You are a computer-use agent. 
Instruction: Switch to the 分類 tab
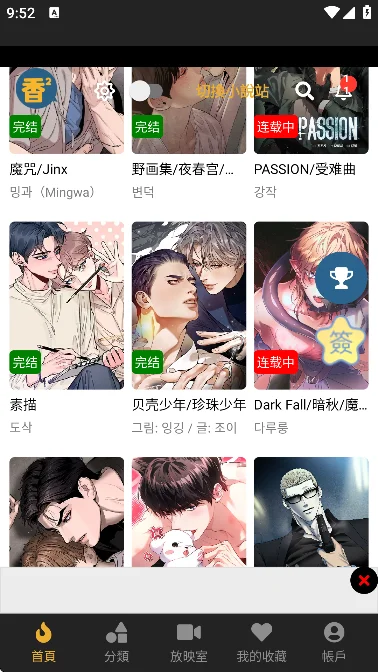[x=117, y=642]
